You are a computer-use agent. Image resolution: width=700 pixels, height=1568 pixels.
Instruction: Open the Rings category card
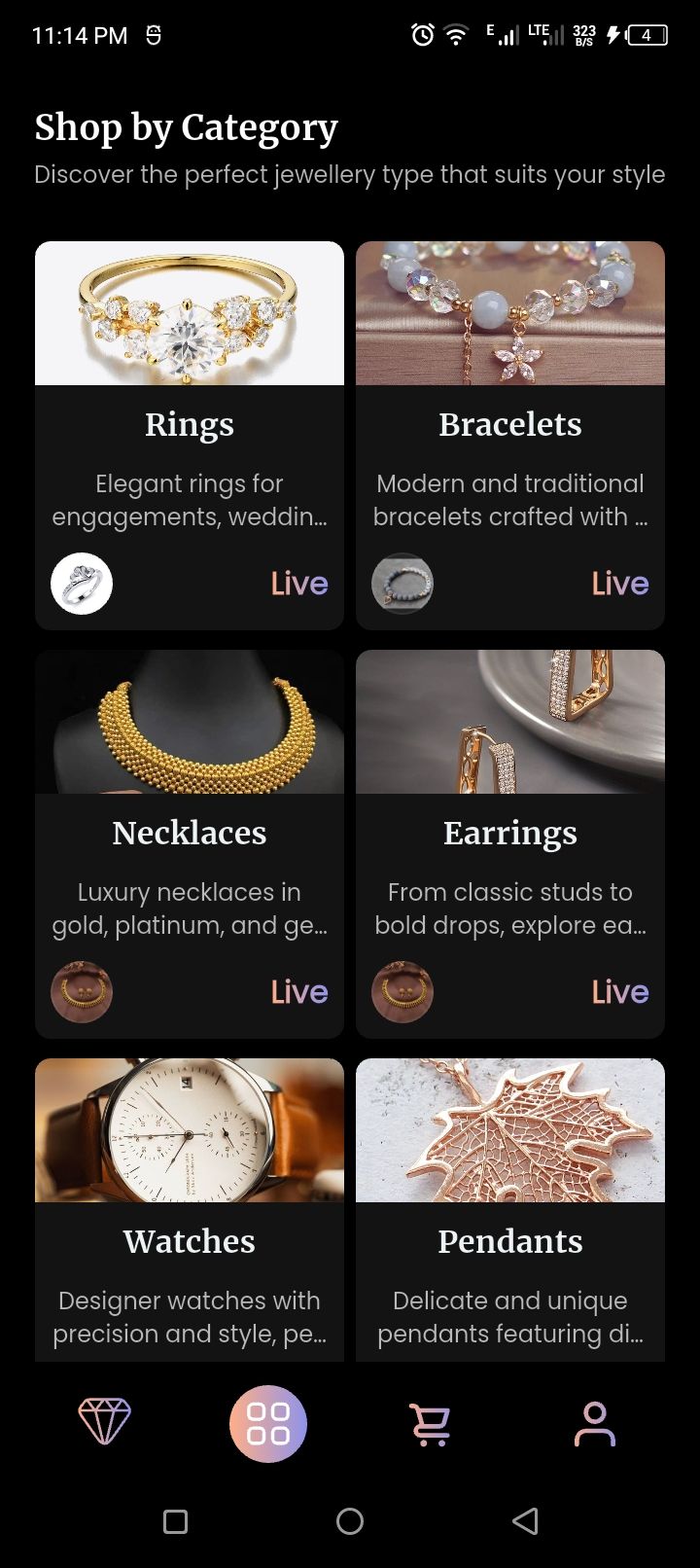click(x=190, y=435)
